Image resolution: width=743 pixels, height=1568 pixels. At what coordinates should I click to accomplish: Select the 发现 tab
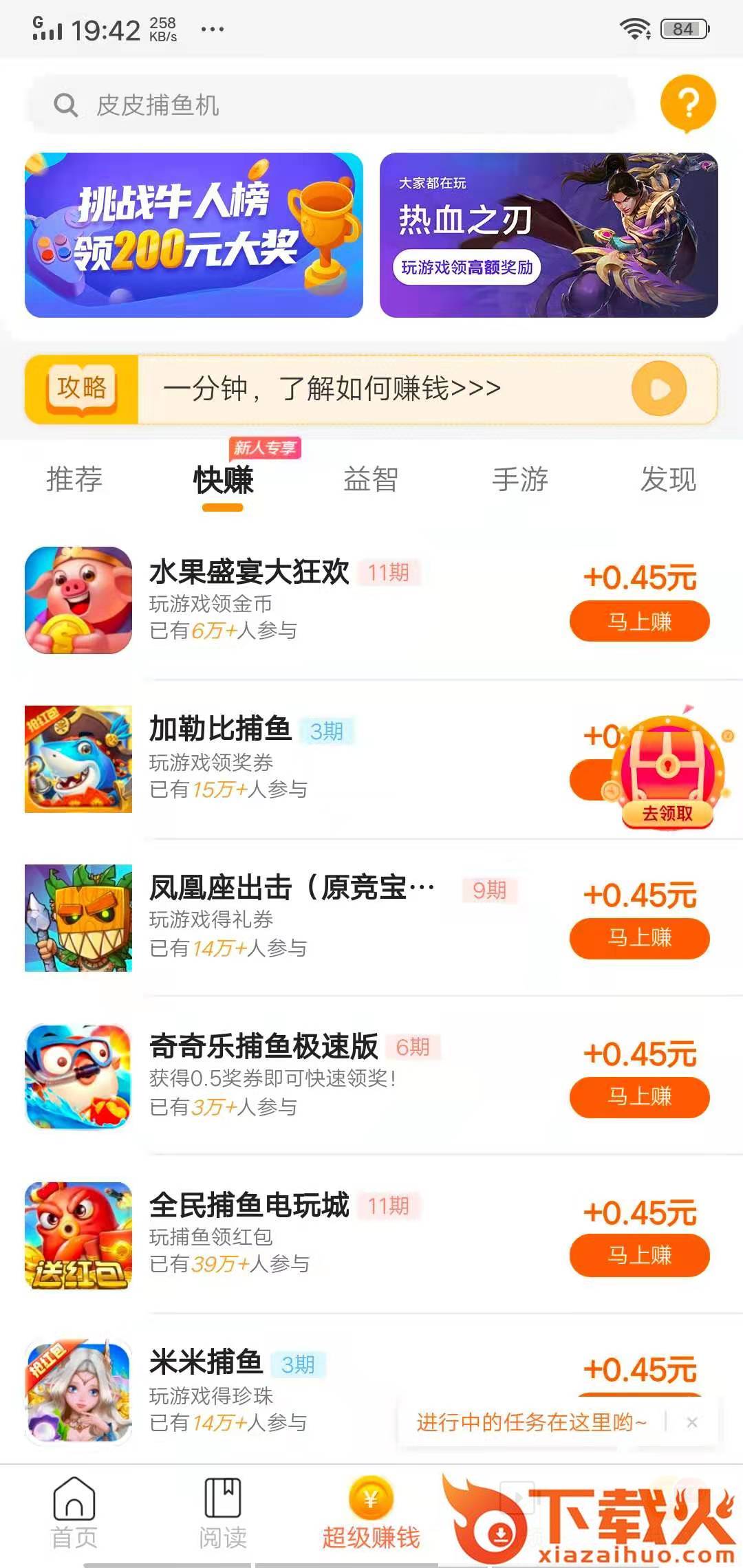pyautogui.click(x=668, y=480)
